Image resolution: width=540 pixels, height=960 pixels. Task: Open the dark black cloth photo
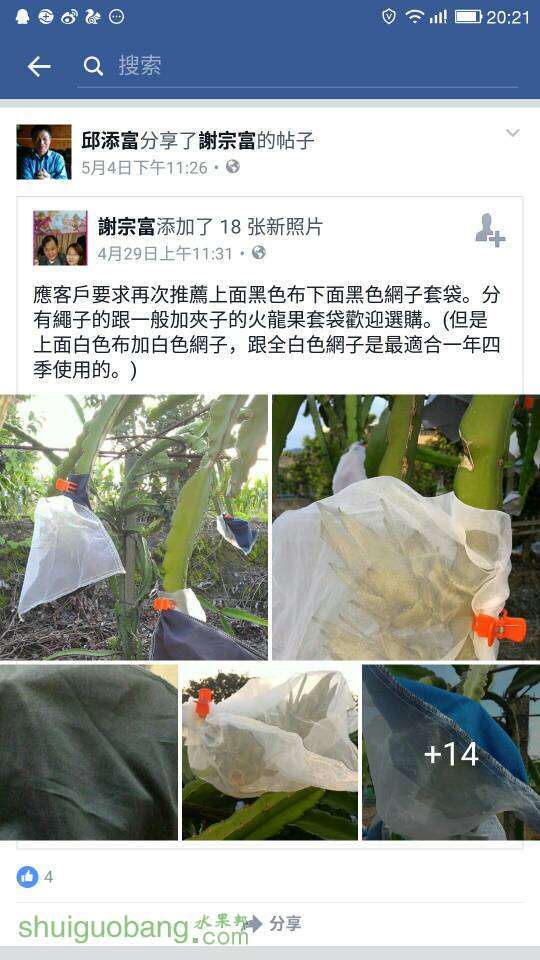(x=89, y=752)
